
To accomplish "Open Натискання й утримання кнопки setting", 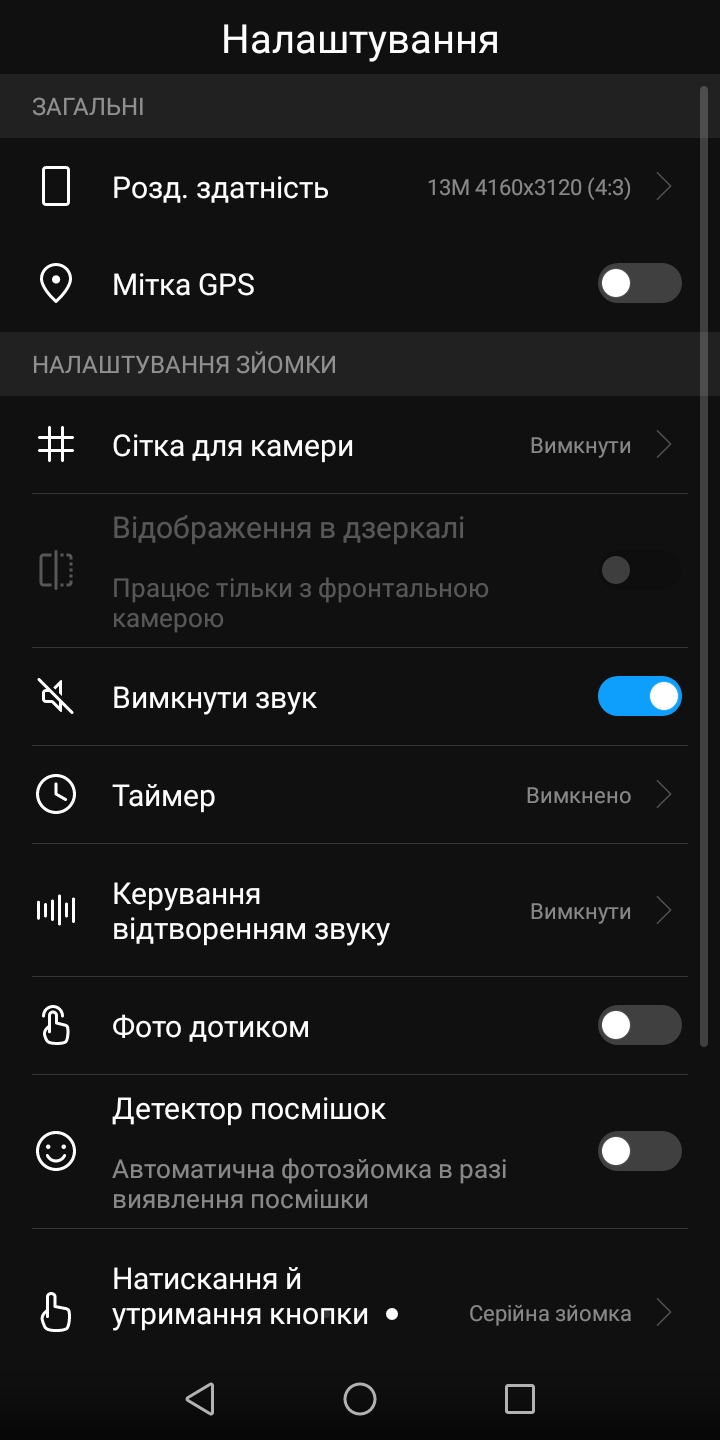I will pos(360,1297).
